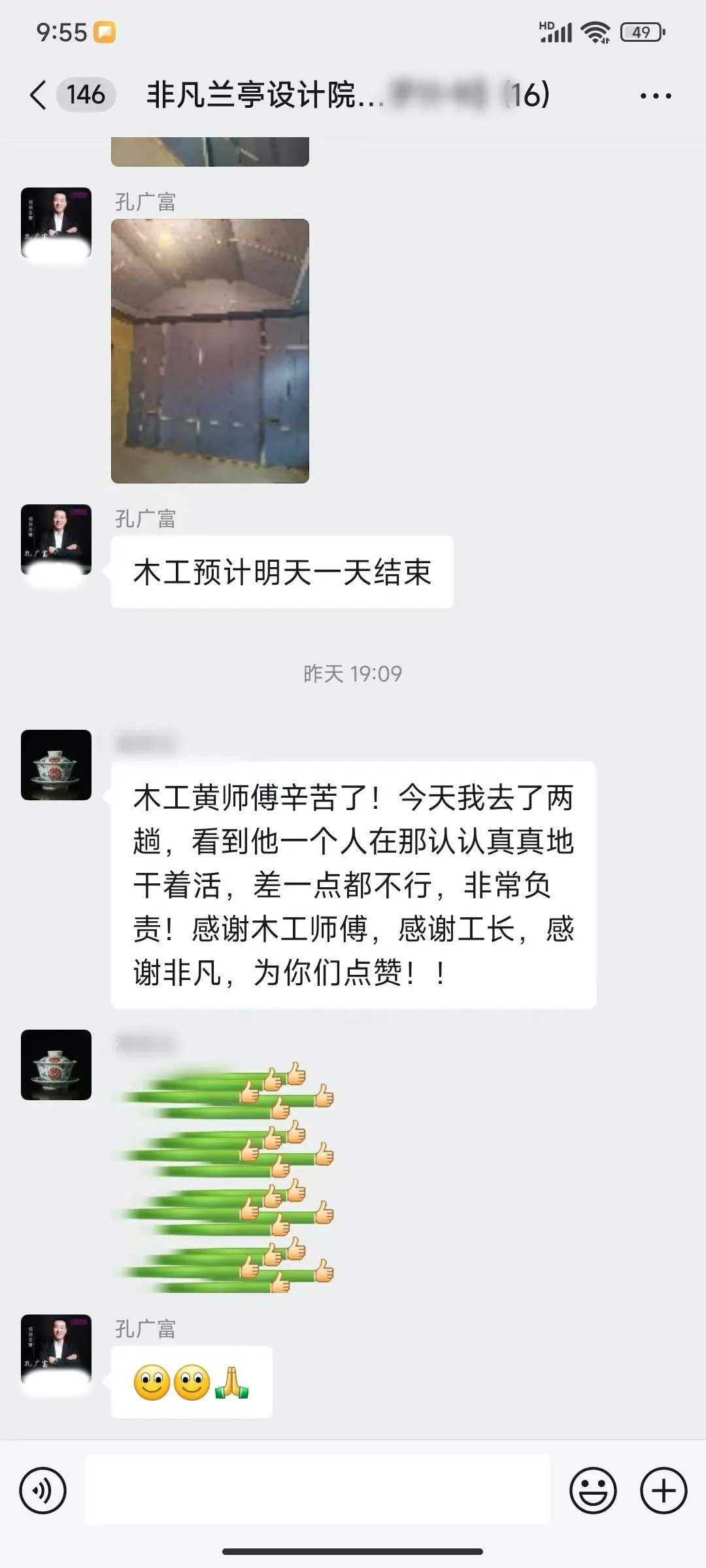Screen dimensions: 706x1568
Task: Open 孔广富's avatar beside the room photo
Action: [56, 223]
